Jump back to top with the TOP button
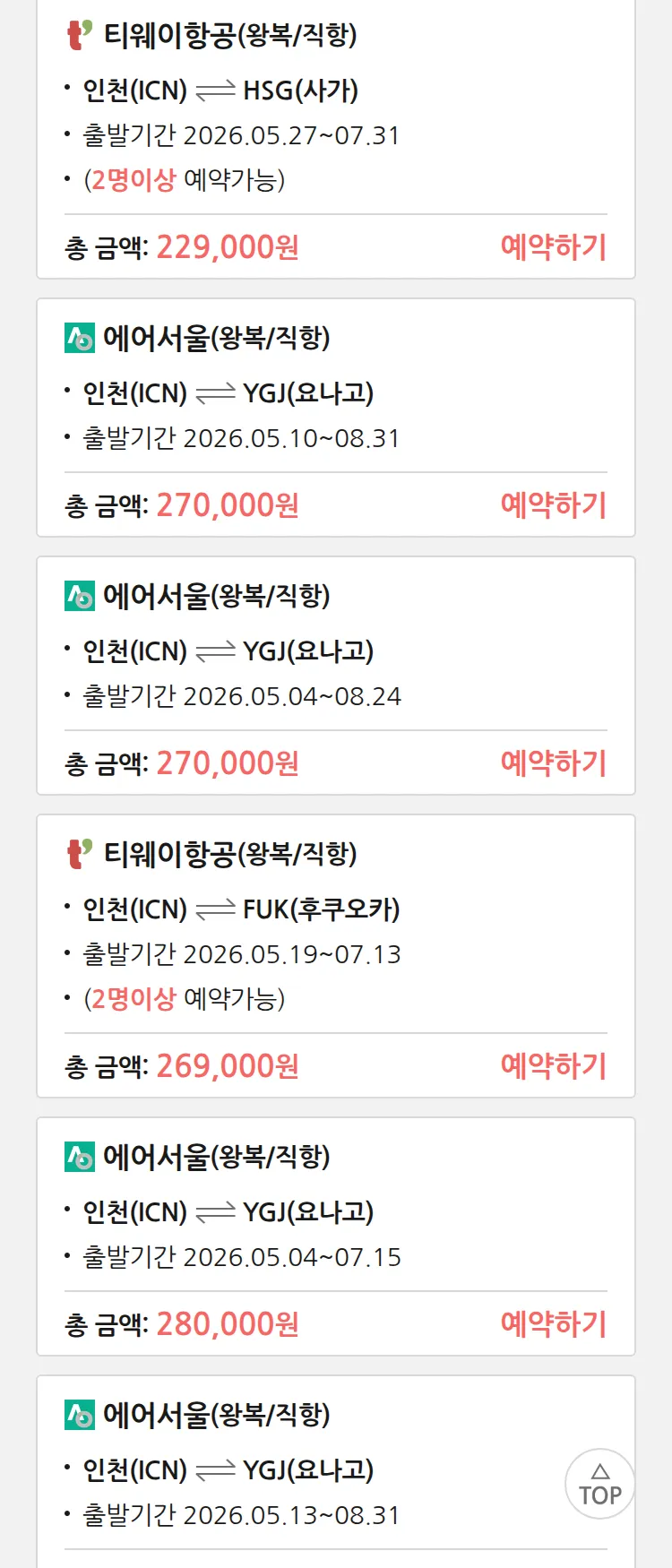 point(599,1484)
